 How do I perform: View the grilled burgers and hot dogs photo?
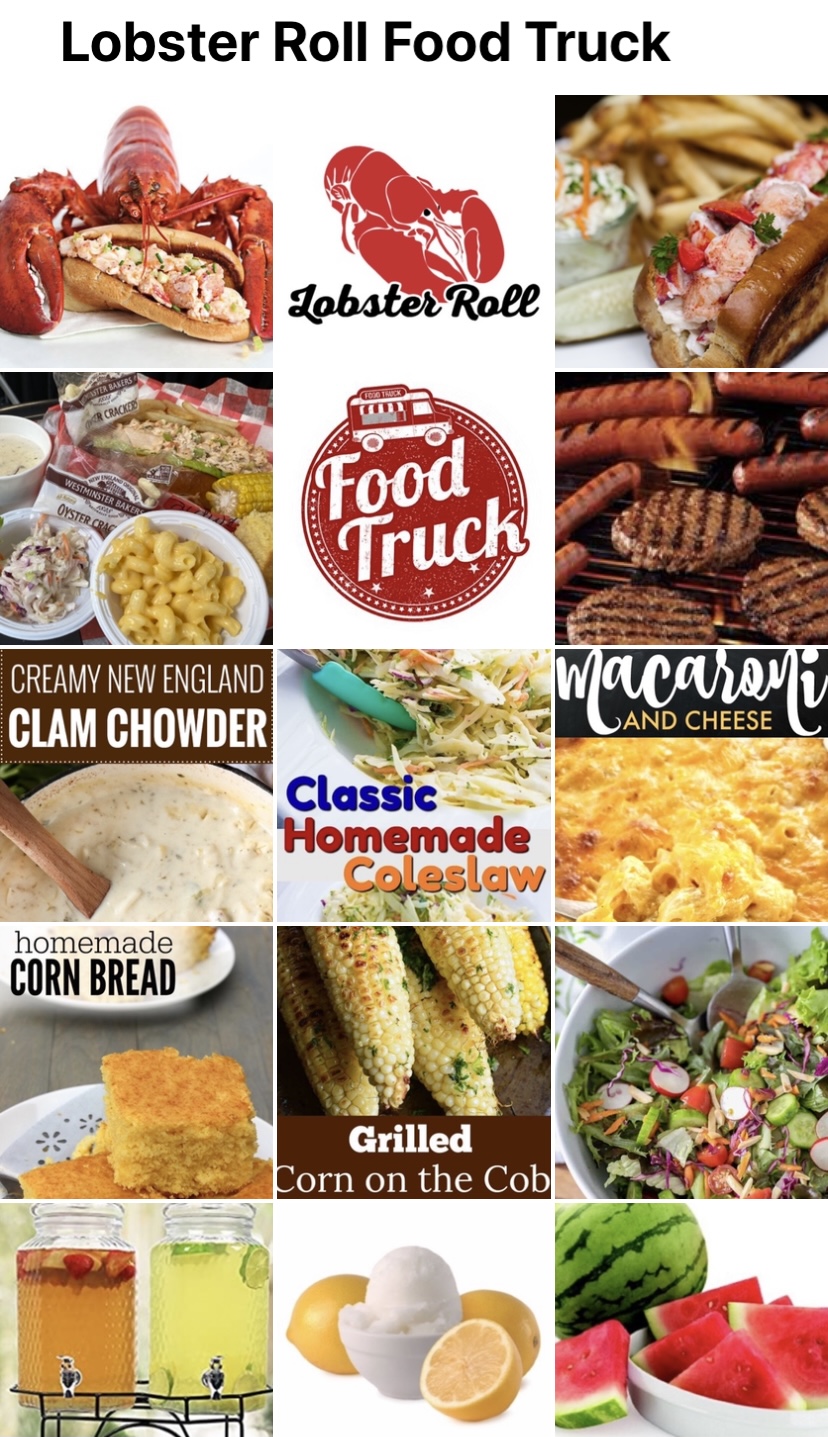(x=691, y=508)
